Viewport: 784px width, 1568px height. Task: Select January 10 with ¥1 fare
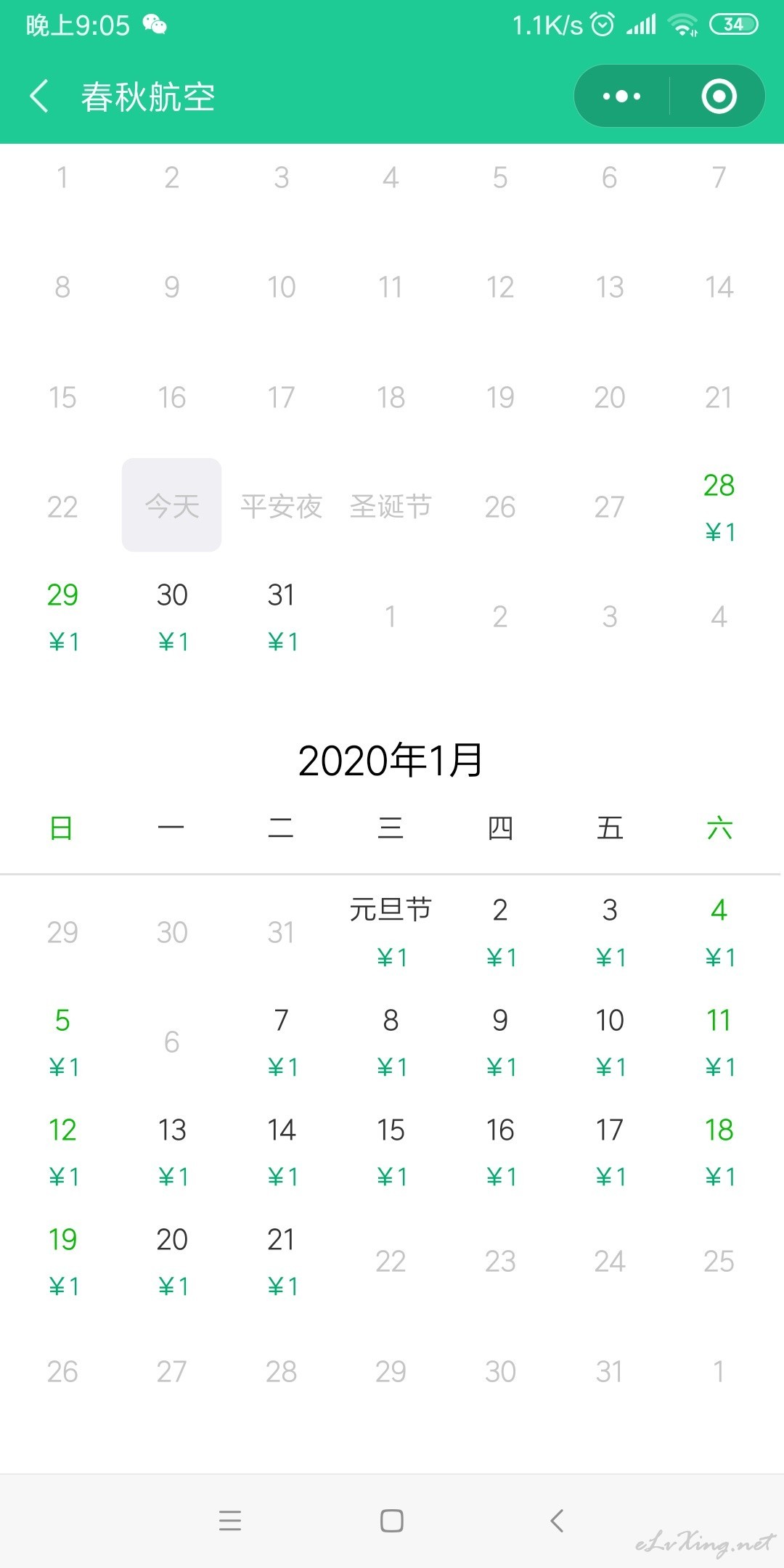coord(610,1042)
